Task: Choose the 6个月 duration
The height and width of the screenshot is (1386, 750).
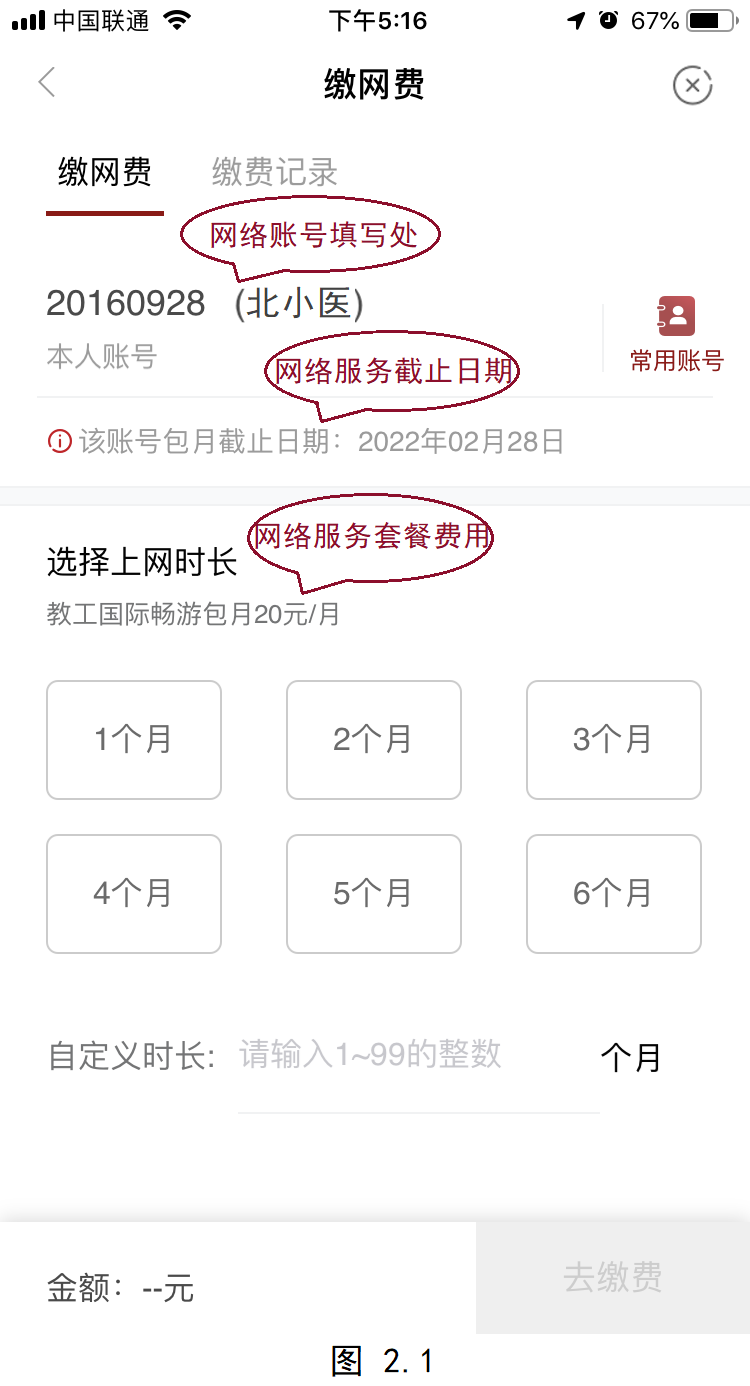Action: pyautogui.click(x=614, y=894)
